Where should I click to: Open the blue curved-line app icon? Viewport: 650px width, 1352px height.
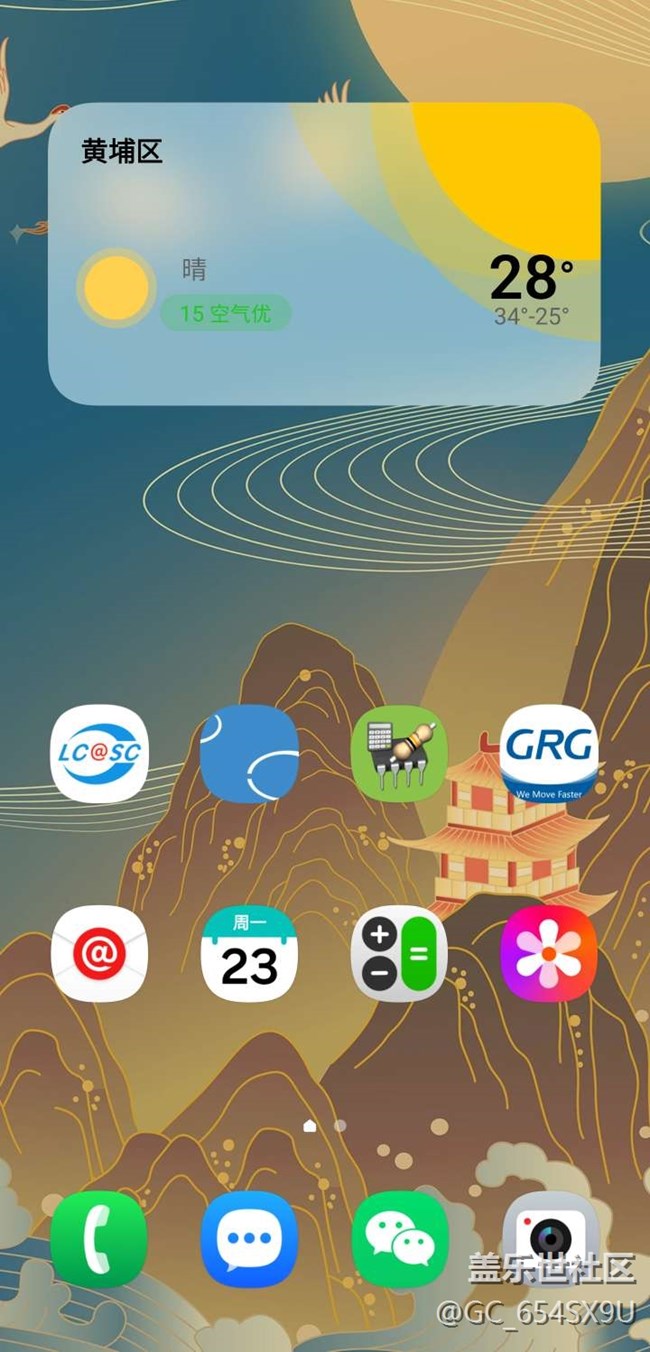click(x=249, y=754)
